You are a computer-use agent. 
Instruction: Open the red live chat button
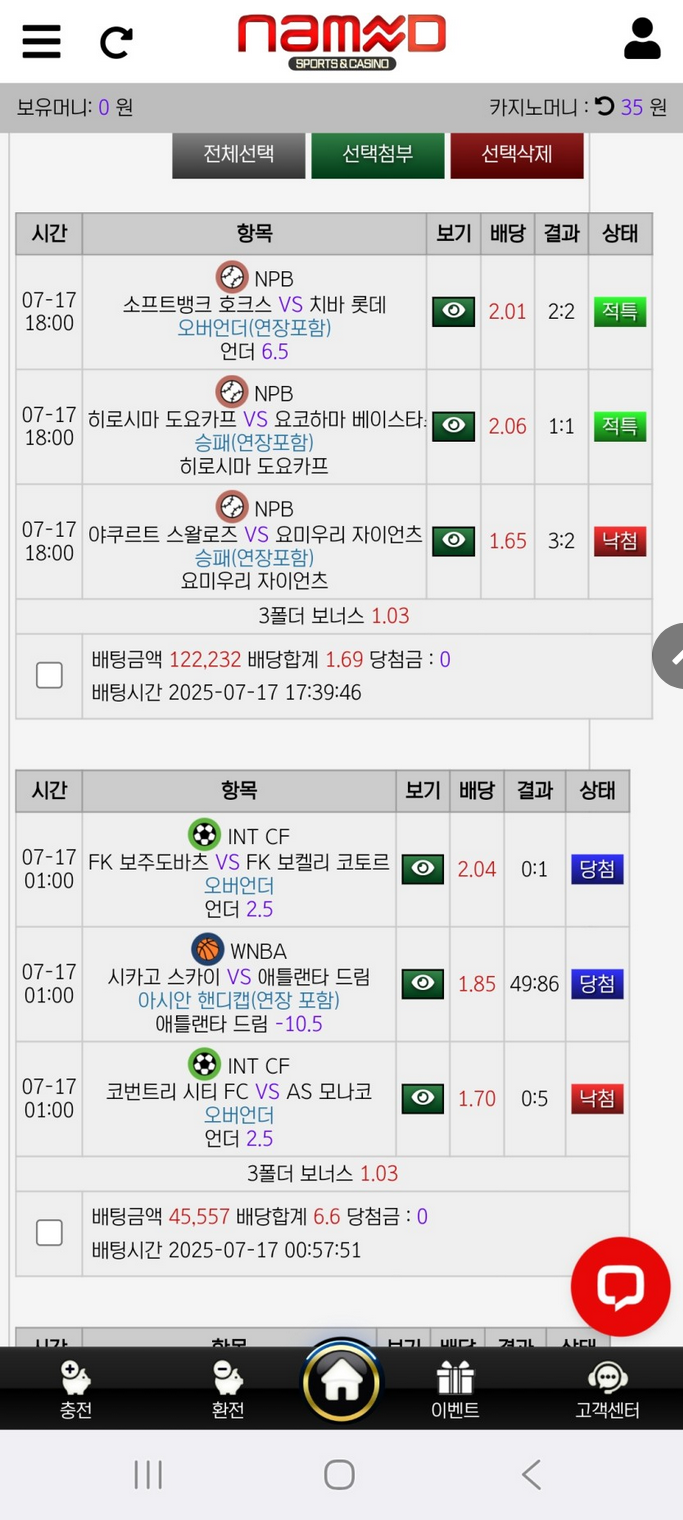click(x=620, y=1287)
